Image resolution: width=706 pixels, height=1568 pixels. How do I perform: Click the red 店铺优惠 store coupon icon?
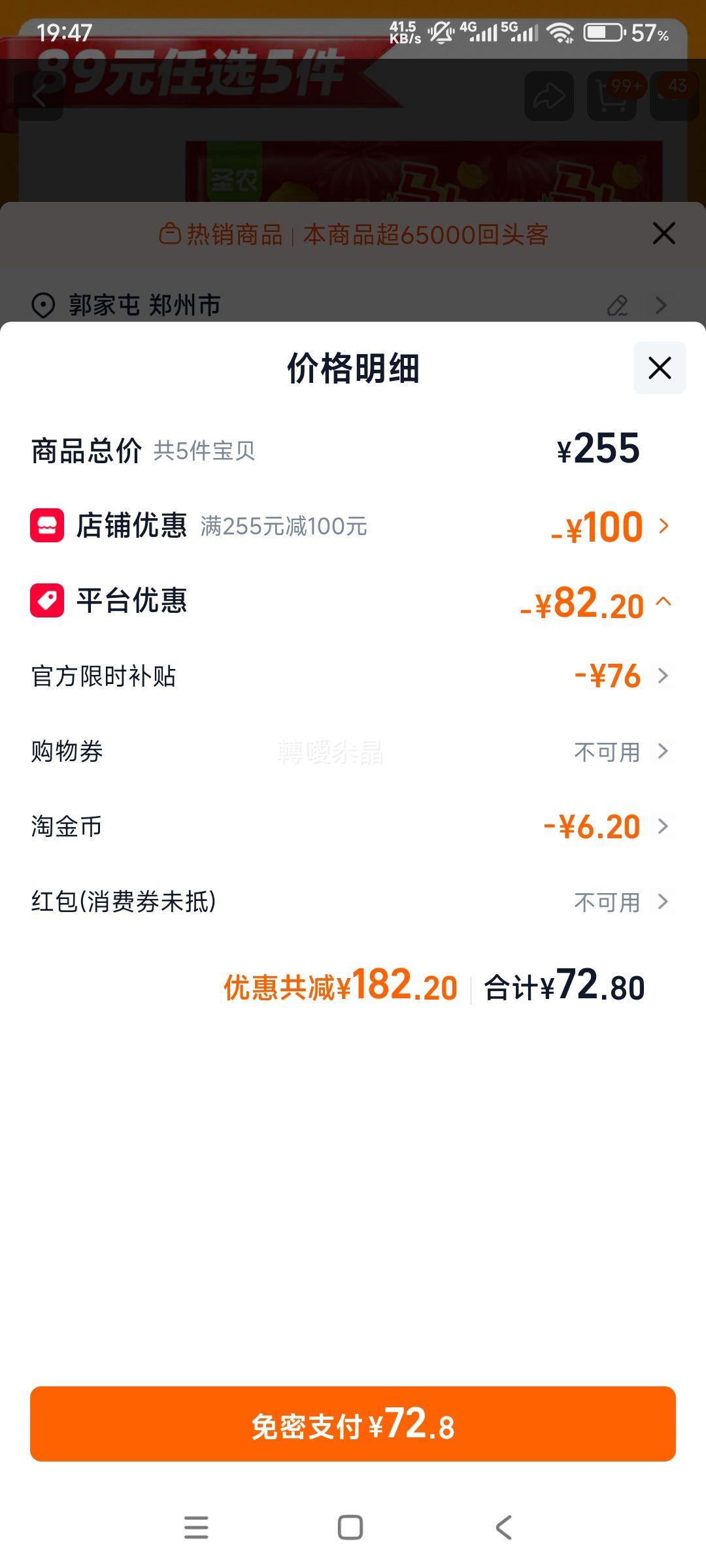point(46,526)
